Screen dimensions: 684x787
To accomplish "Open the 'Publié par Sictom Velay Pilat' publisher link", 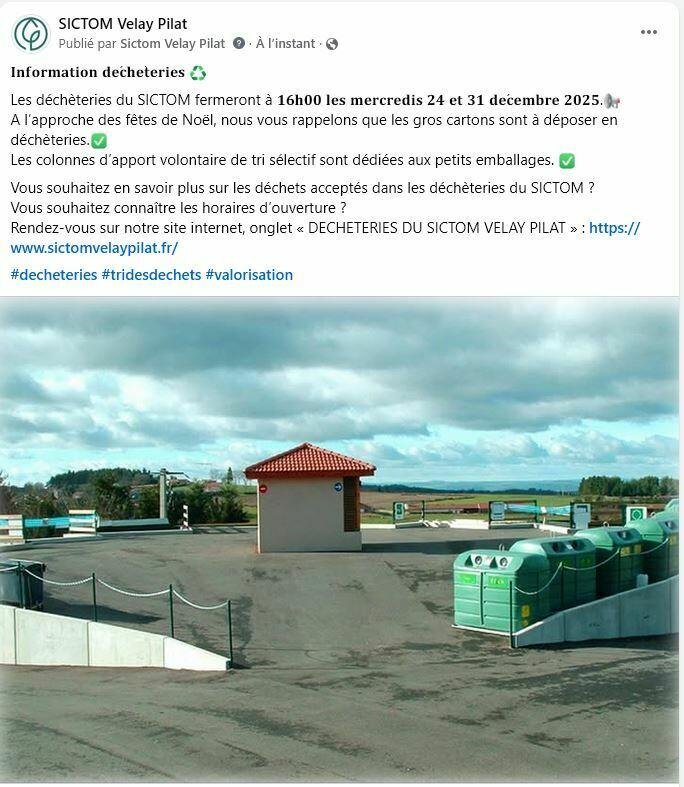I will click(172, 44).
